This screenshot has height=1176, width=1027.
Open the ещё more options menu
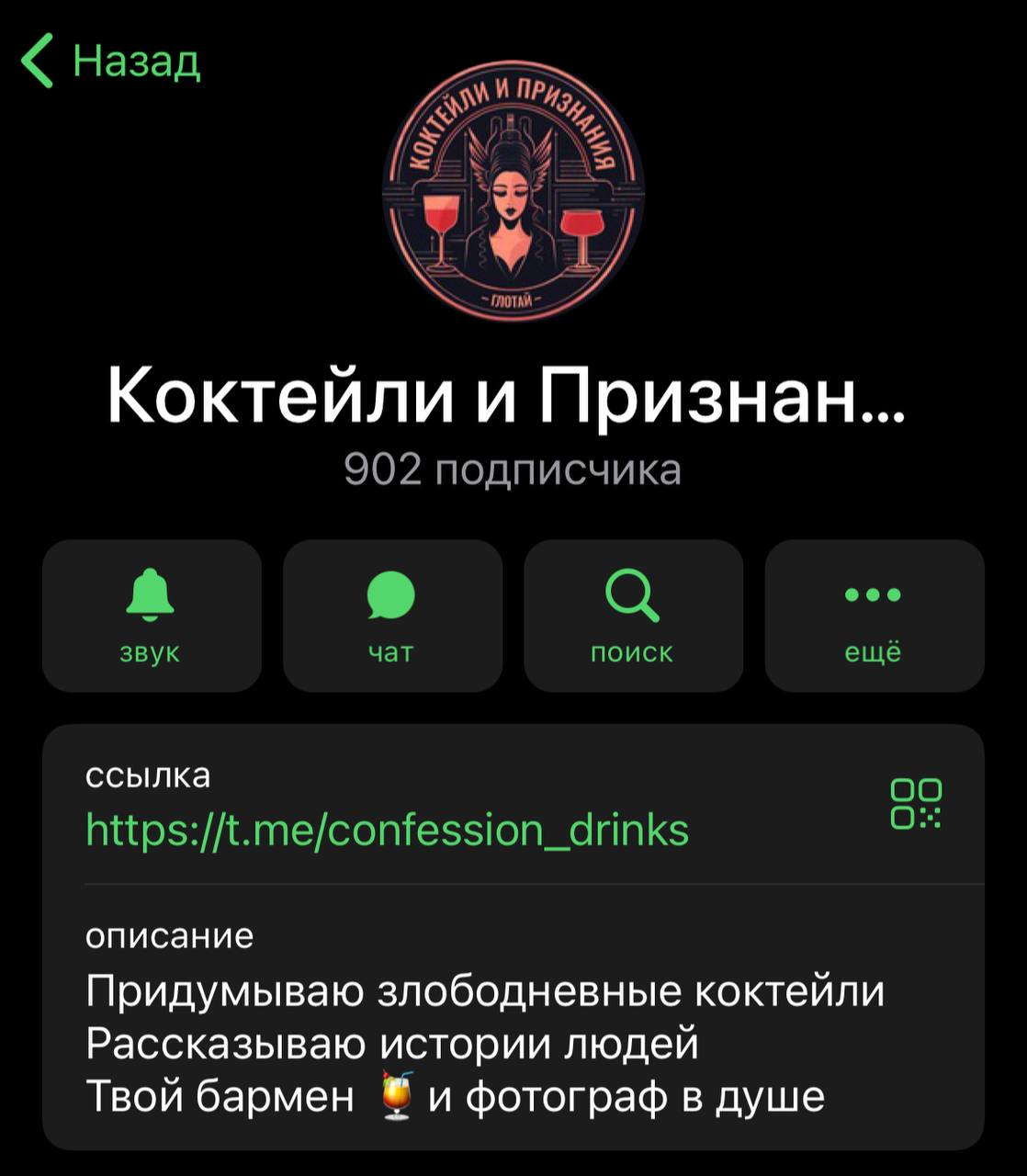874,616
